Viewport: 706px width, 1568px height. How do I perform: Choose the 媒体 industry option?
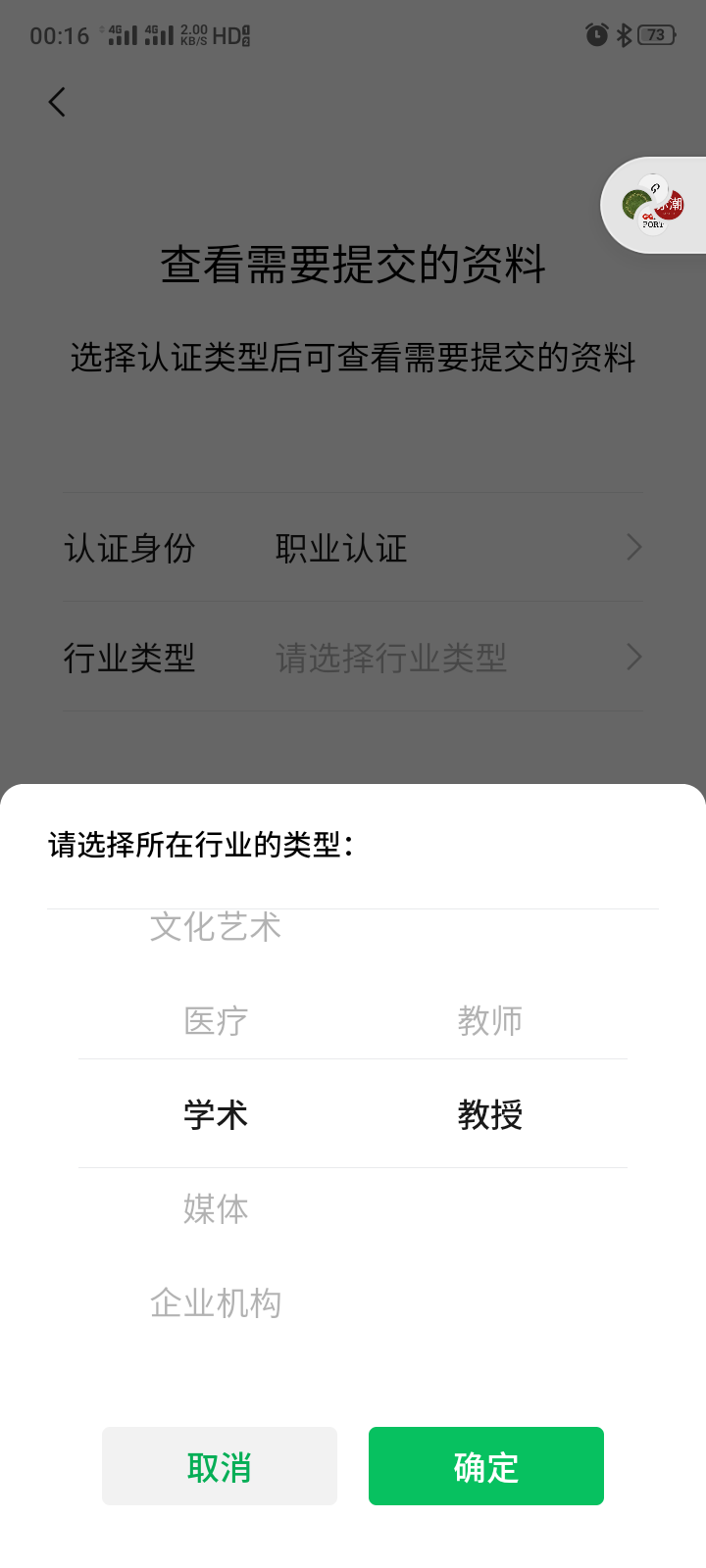[216, 1208]
